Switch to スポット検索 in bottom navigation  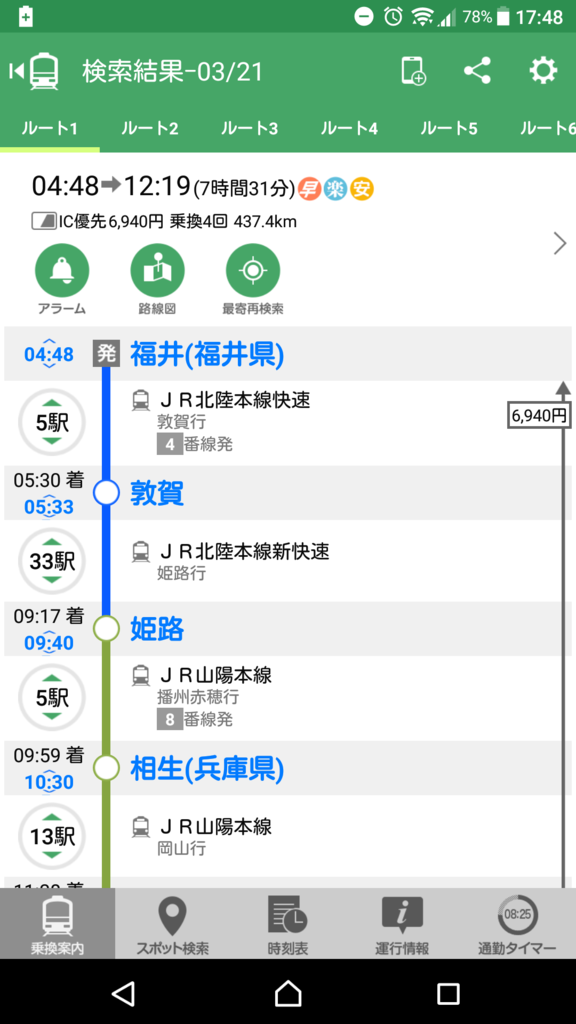coord(172,923)
